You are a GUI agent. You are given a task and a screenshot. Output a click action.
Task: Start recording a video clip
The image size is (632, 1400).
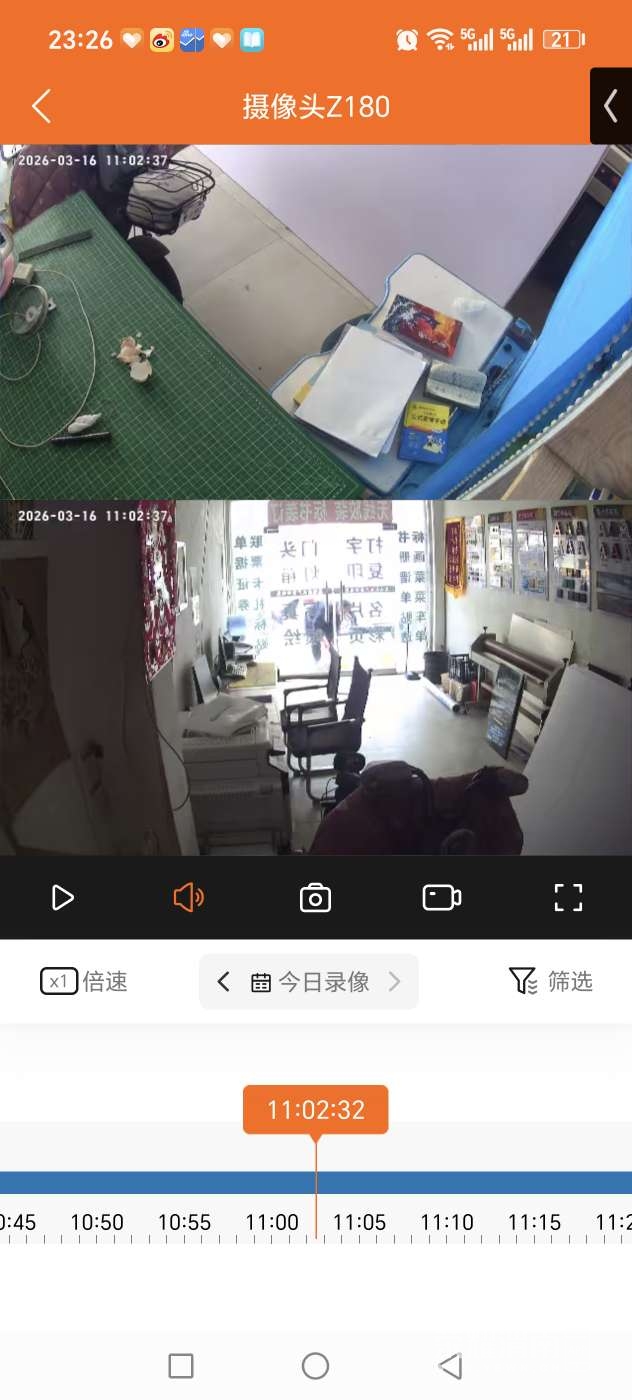tap(441, 897)
